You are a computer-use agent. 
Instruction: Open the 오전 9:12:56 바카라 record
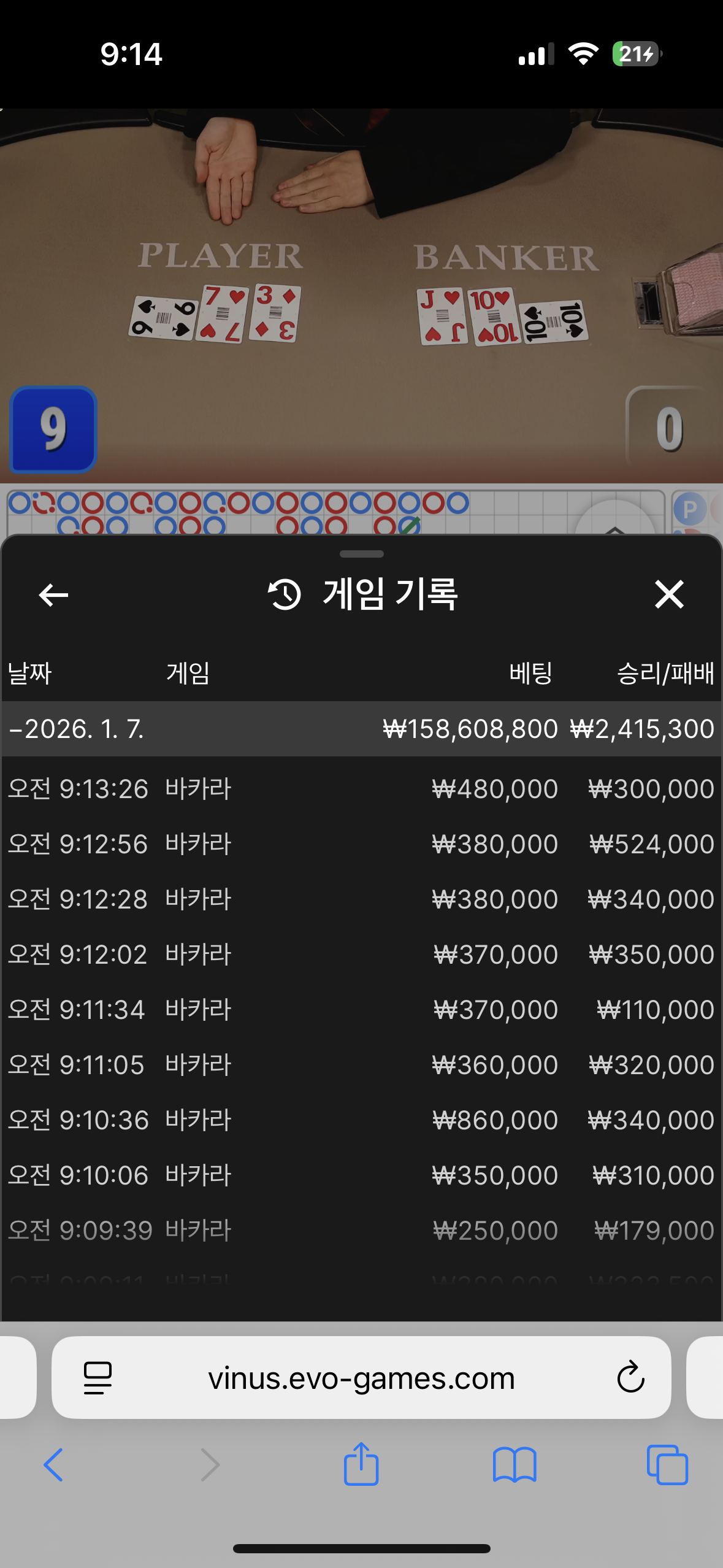pos(361,844)
